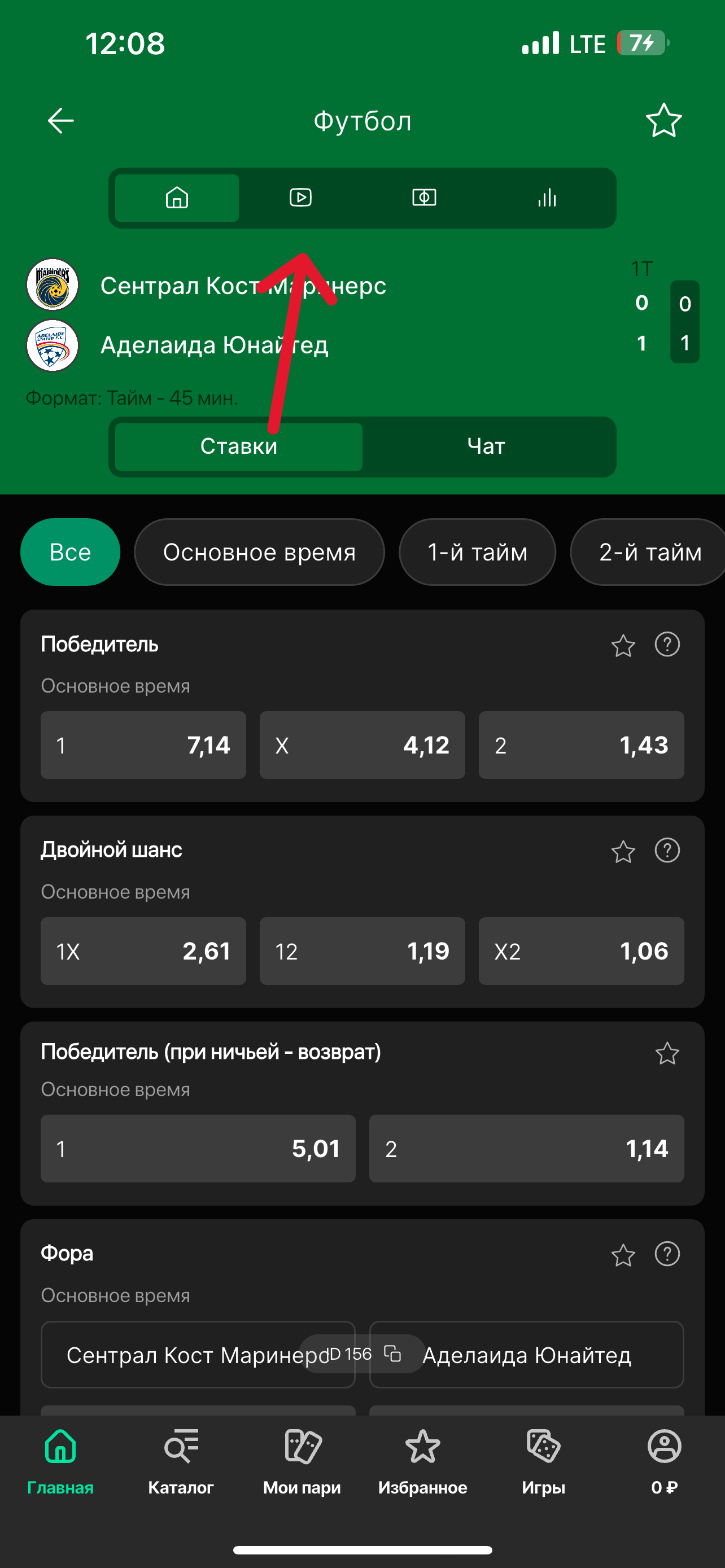Add this match to favorites via header star

pyautogui.click(x=663, y=121)
